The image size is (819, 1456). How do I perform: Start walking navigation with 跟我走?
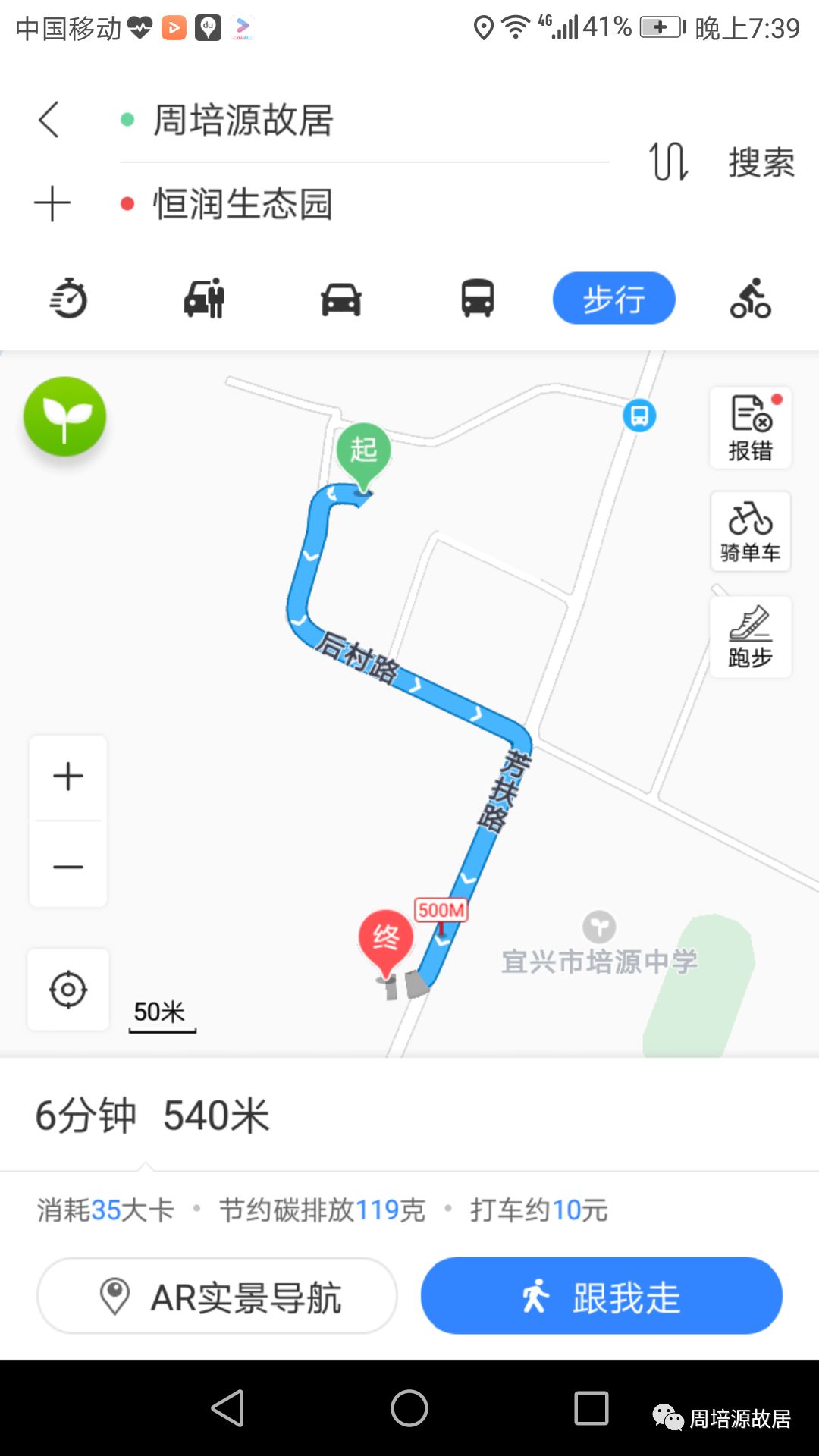[601, 1296]
